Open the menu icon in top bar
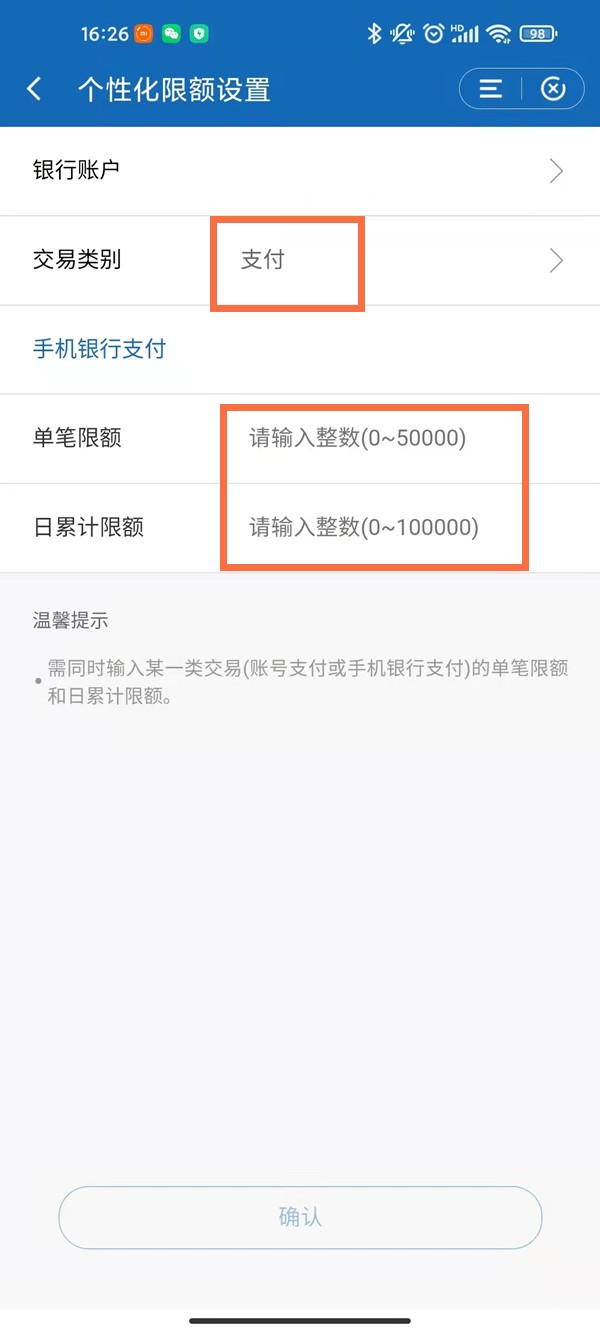Screen dimensions: 600x1333 click(490, 89)
